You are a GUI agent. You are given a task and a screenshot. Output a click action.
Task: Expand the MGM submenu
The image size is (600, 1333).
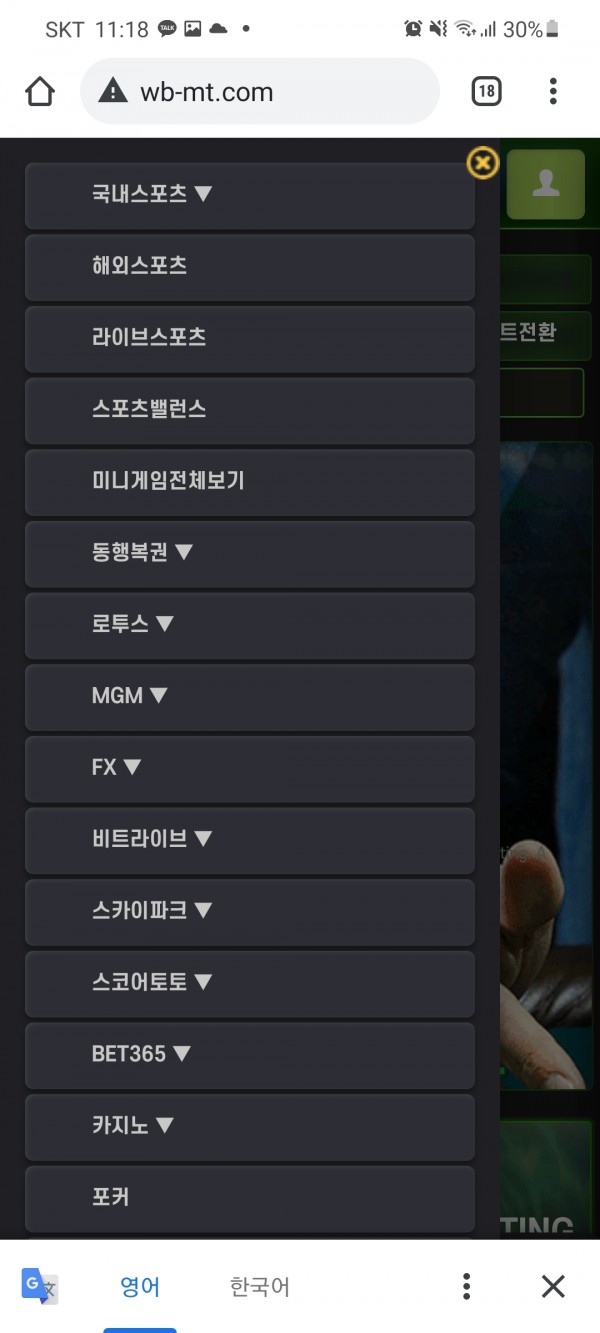[250, 696]
